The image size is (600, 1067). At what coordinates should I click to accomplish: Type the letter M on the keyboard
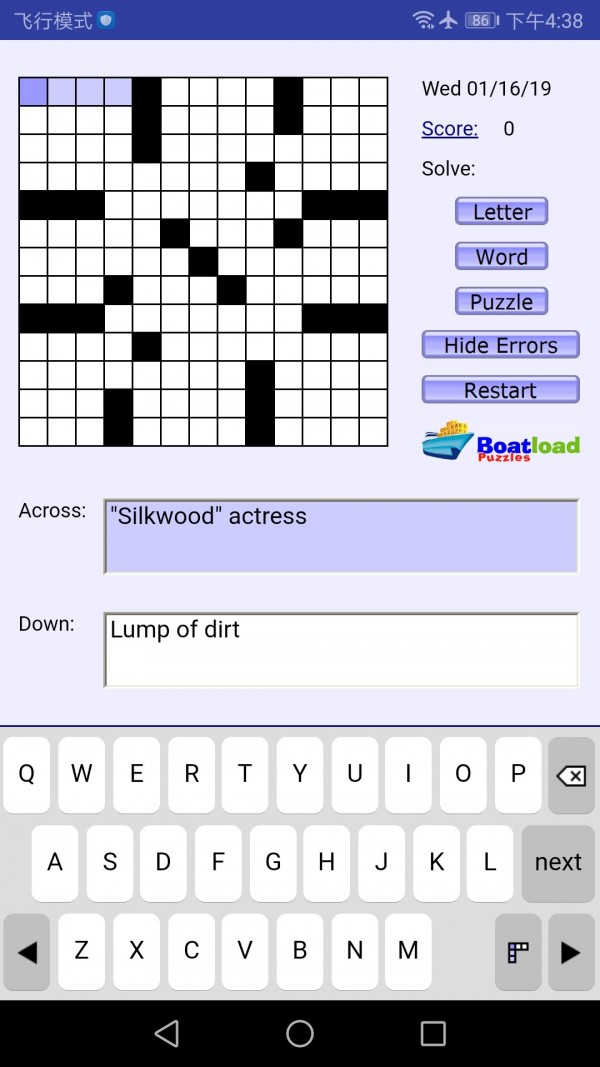408,951
